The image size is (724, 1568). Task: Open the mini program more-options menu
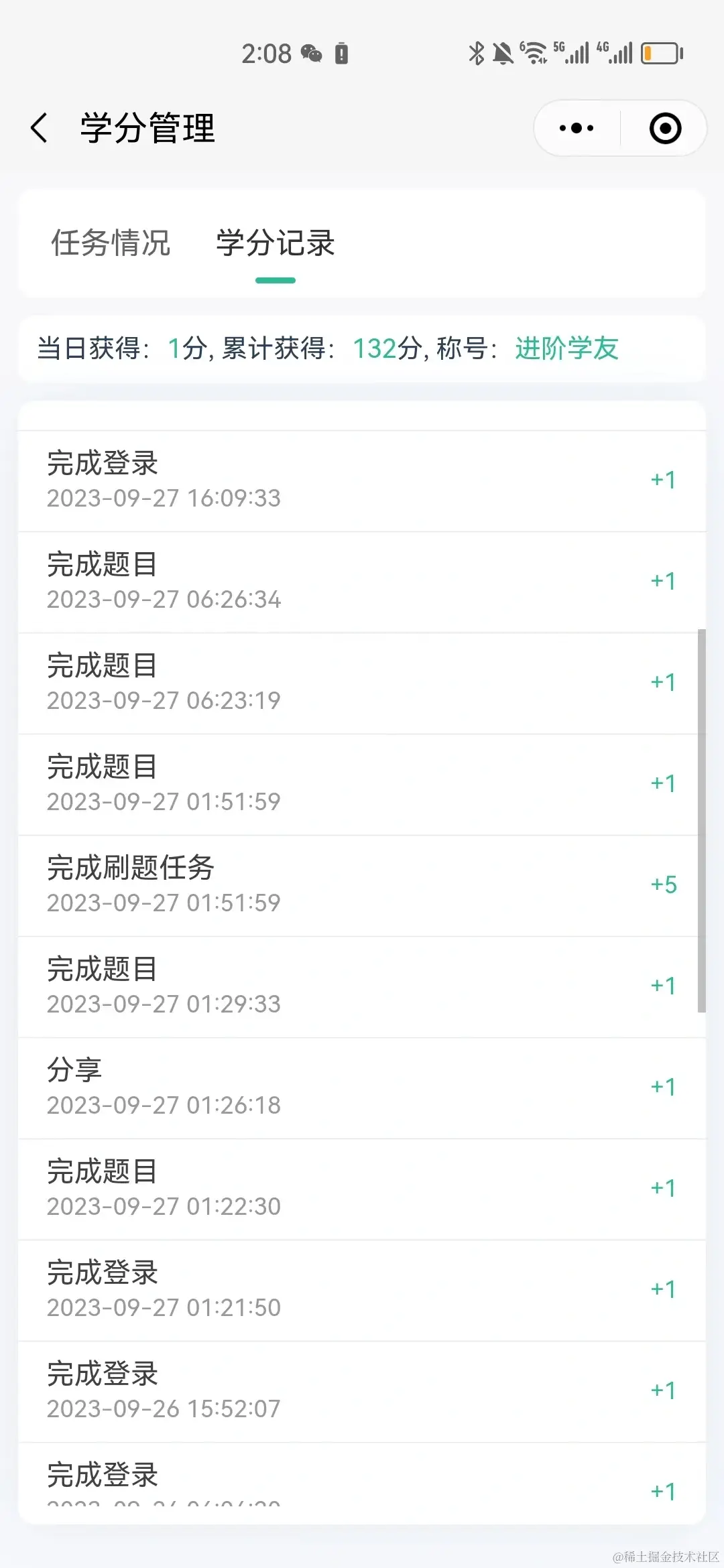tap(577, 128)
